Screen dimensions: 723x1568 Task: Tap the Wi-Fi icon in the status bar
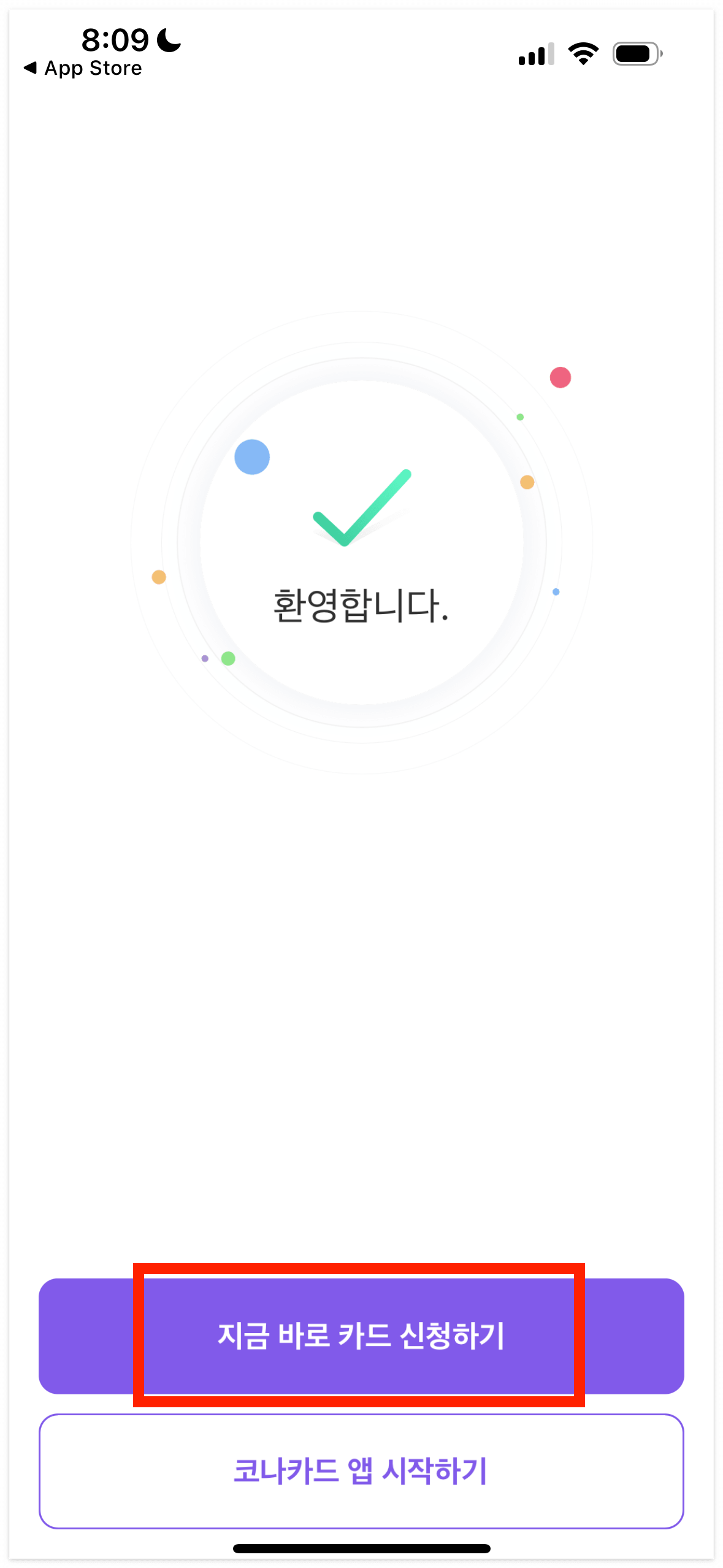coord(583,53)
